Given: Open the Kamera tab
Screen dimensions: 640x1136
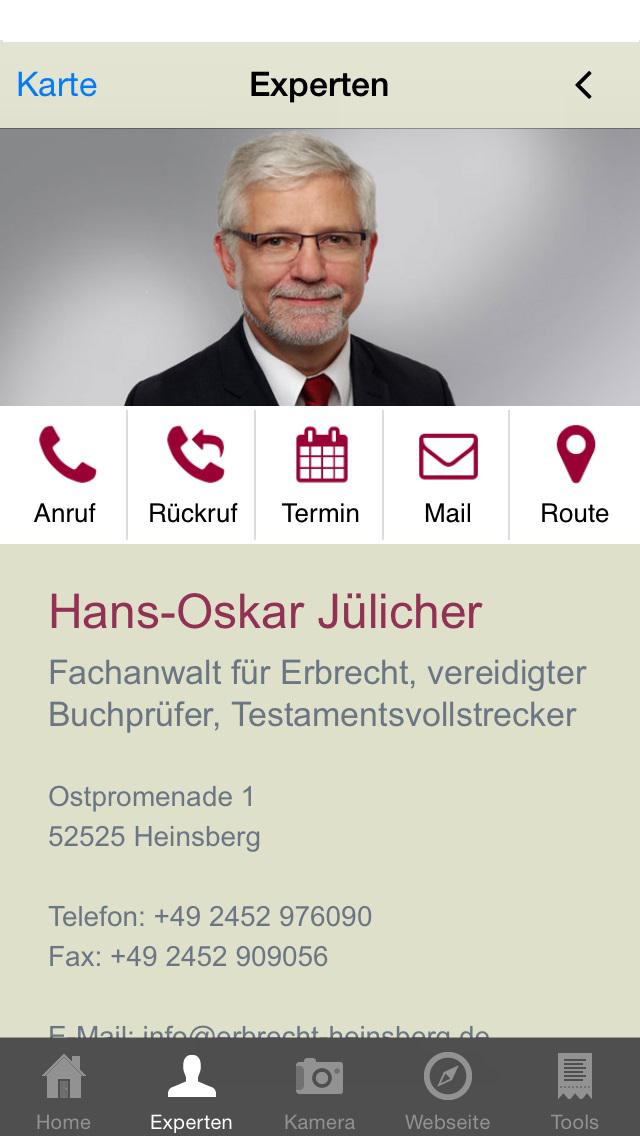Looking at the screenshot, I should pos(319,1089).
